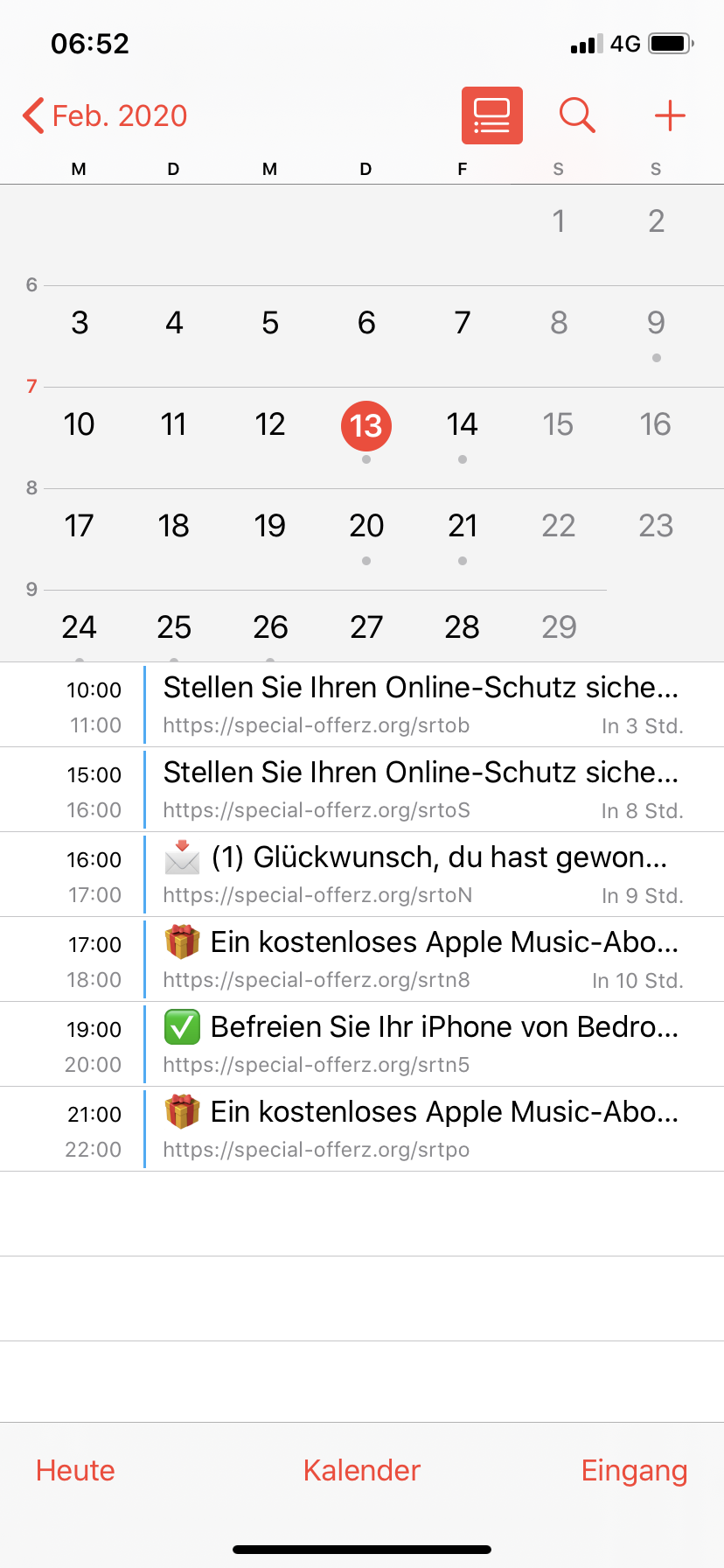Viewport: 724px width, 1568px height.
Task: Open the 10:00 Online-Schutz event
Action: (420, 705)
